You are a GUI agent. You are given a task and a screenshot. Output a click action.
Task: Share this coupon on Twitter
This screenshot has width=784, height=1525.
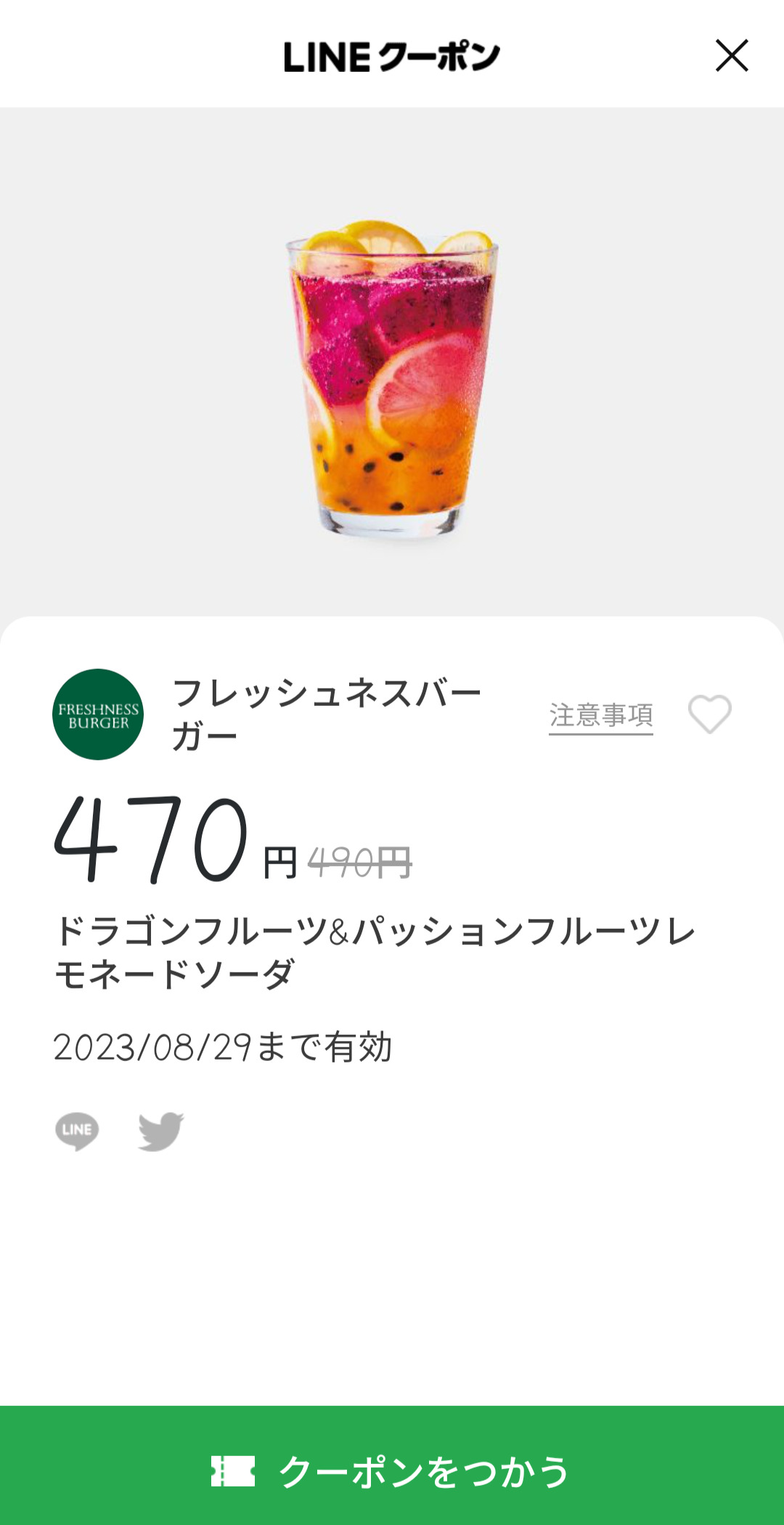[161, 1131]
